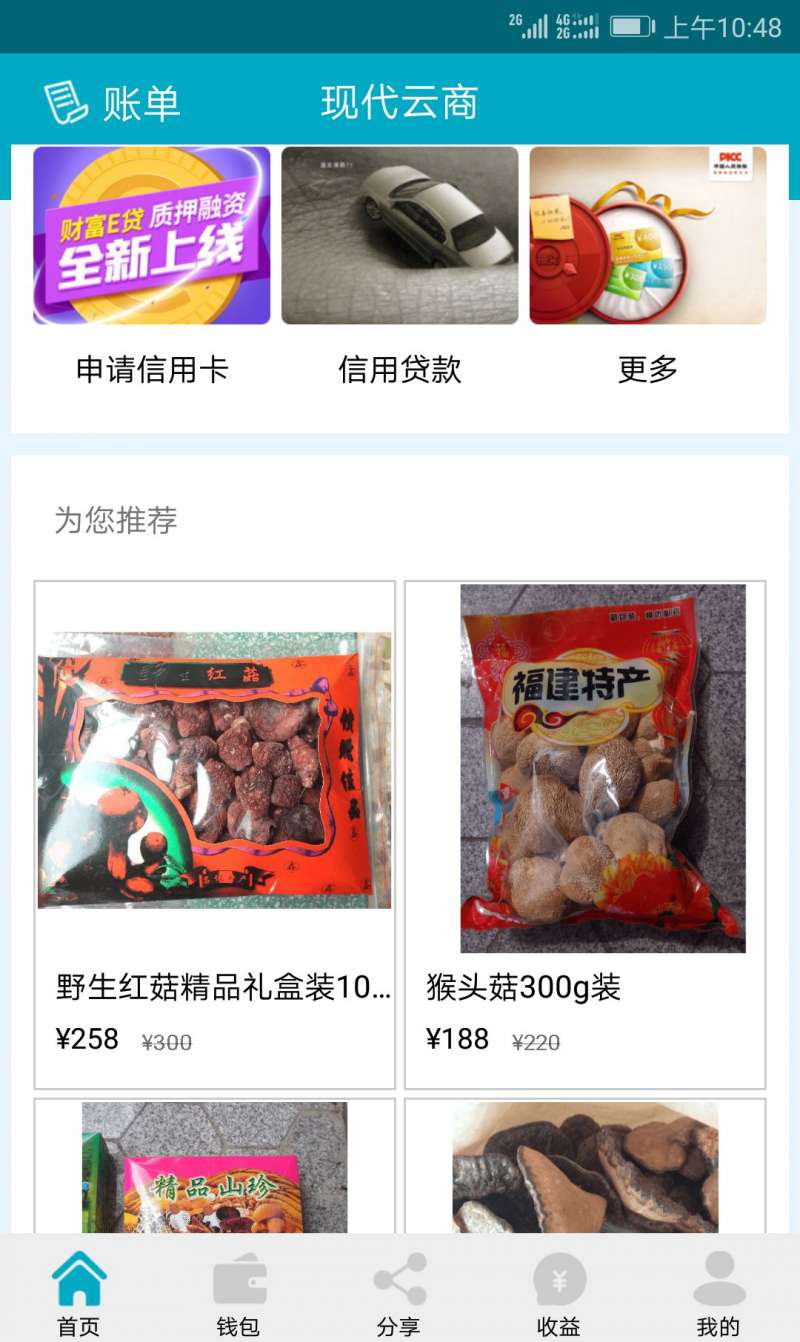Open the 申请信用卡 credit card tile
The image size is (800, 1342).
152,268
